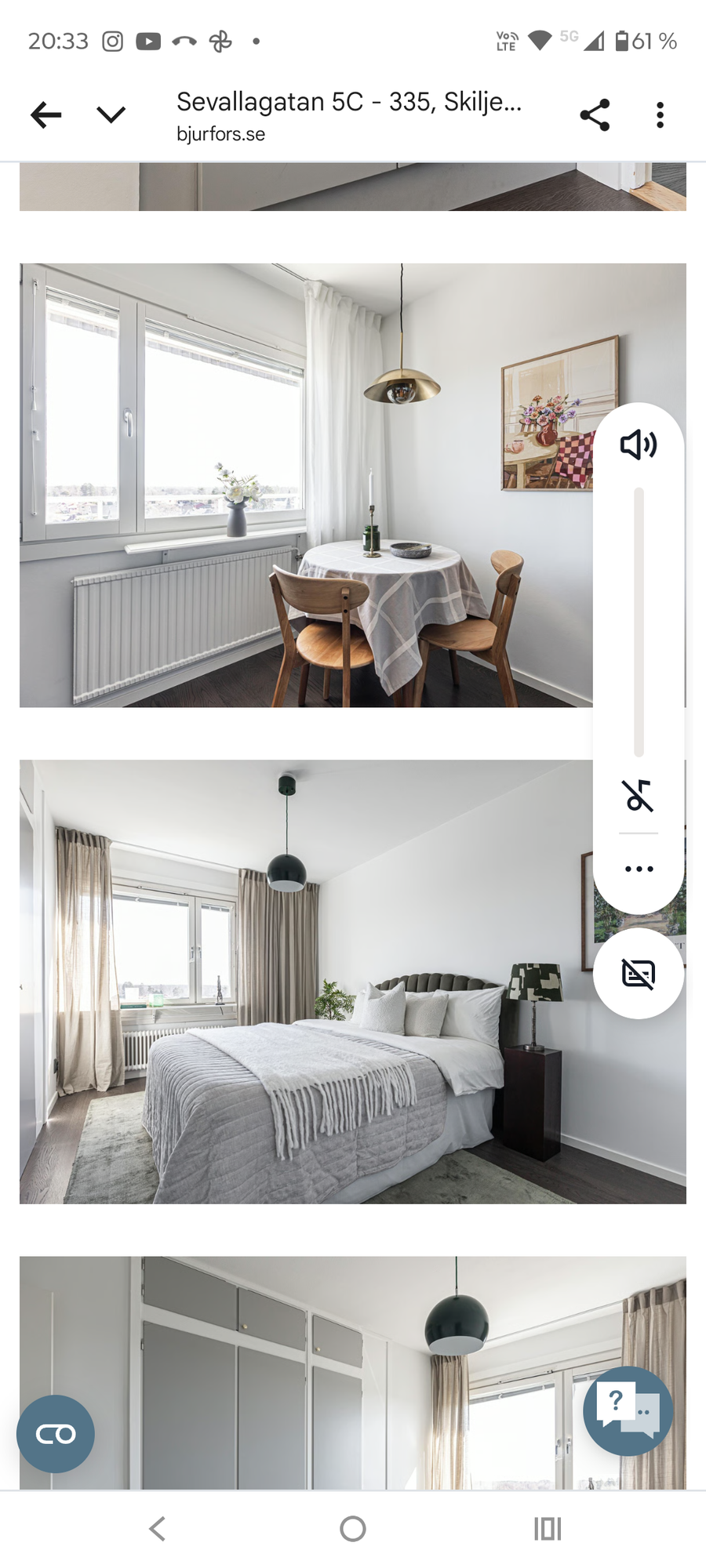
Task: Share this Bjurfors listing
Action: click(595, 115)
